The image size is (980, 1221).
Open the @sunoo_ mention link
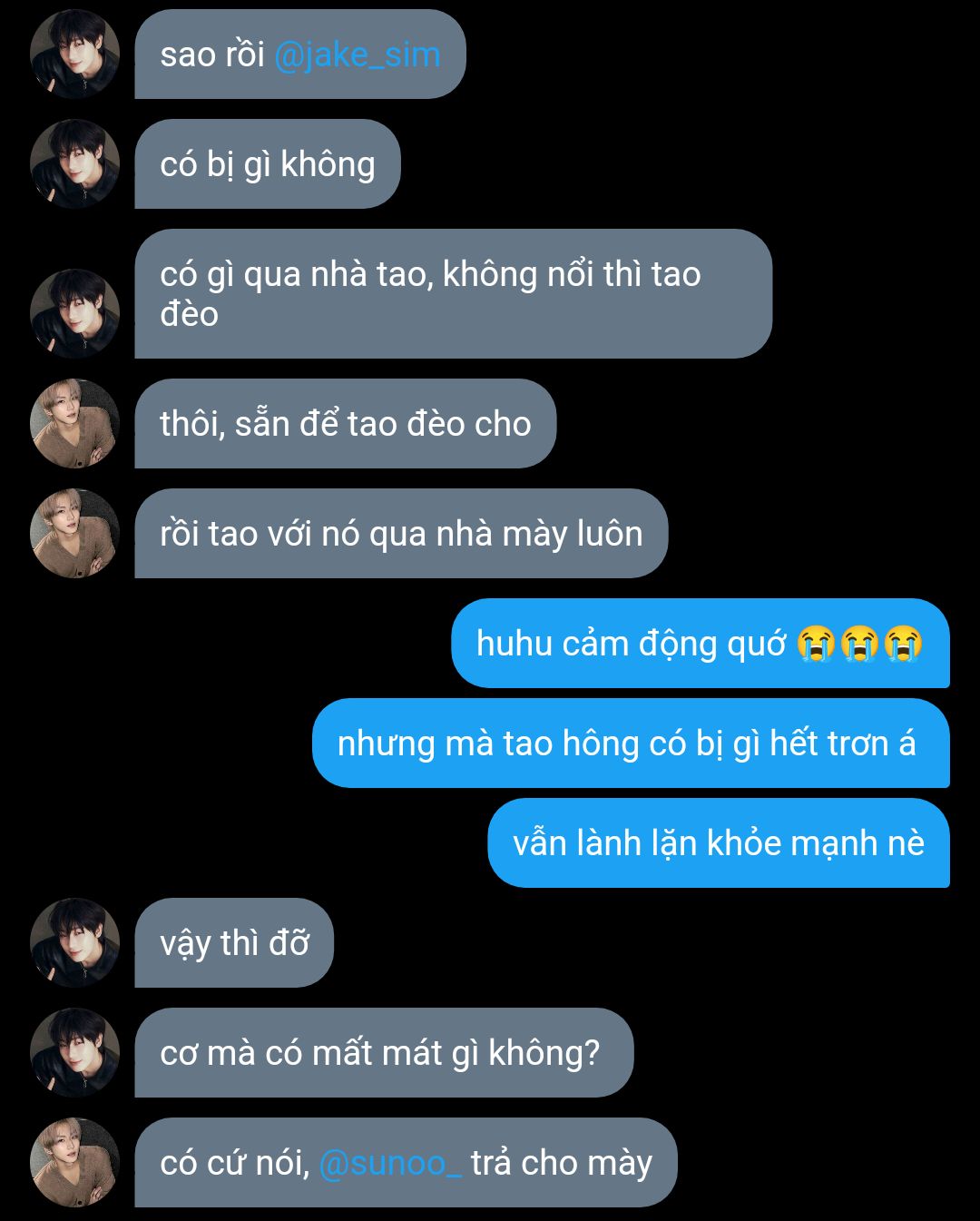pos(390,1163)
